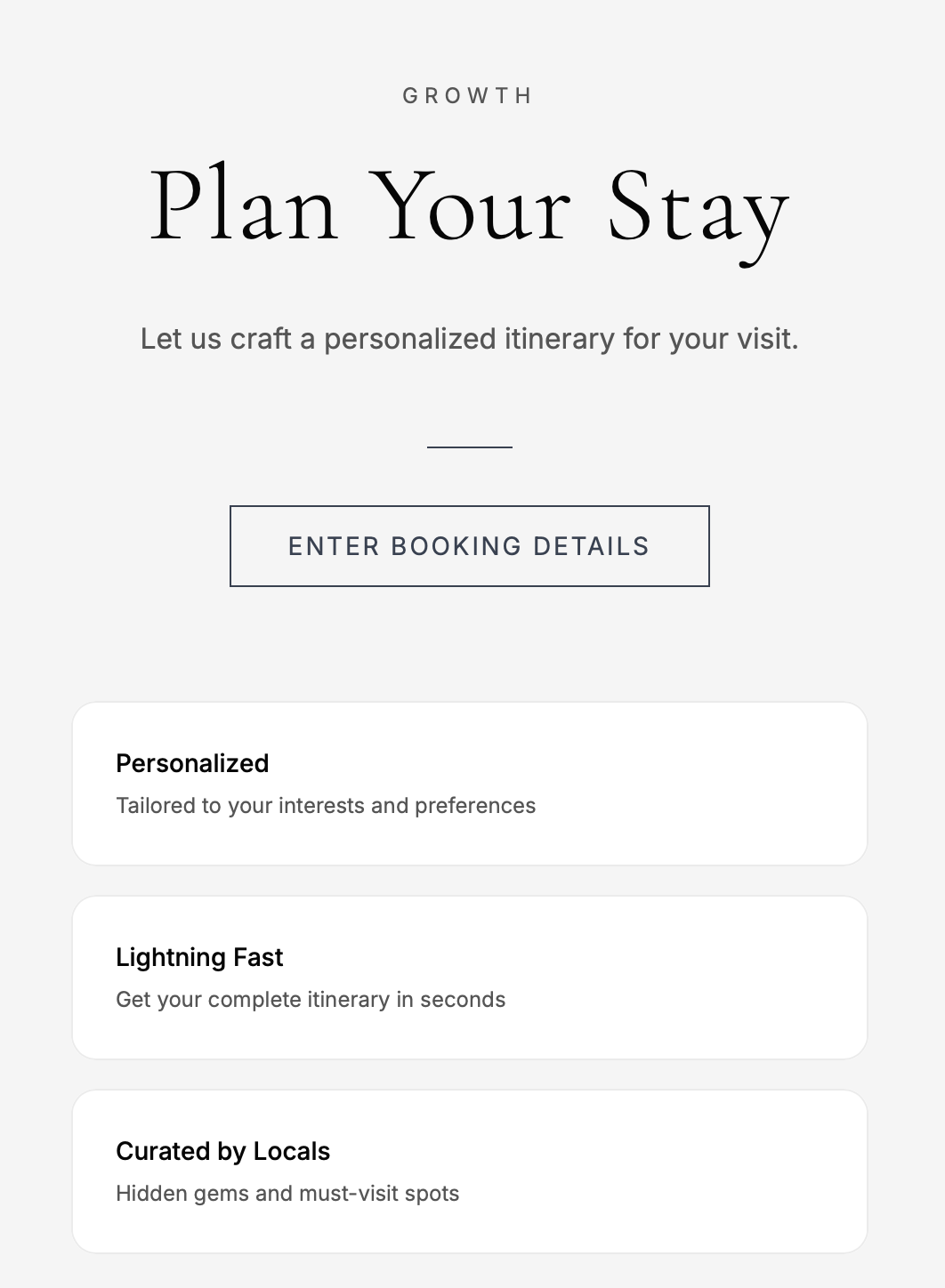Open booking details via the outlined button

[x=469, y=546]
